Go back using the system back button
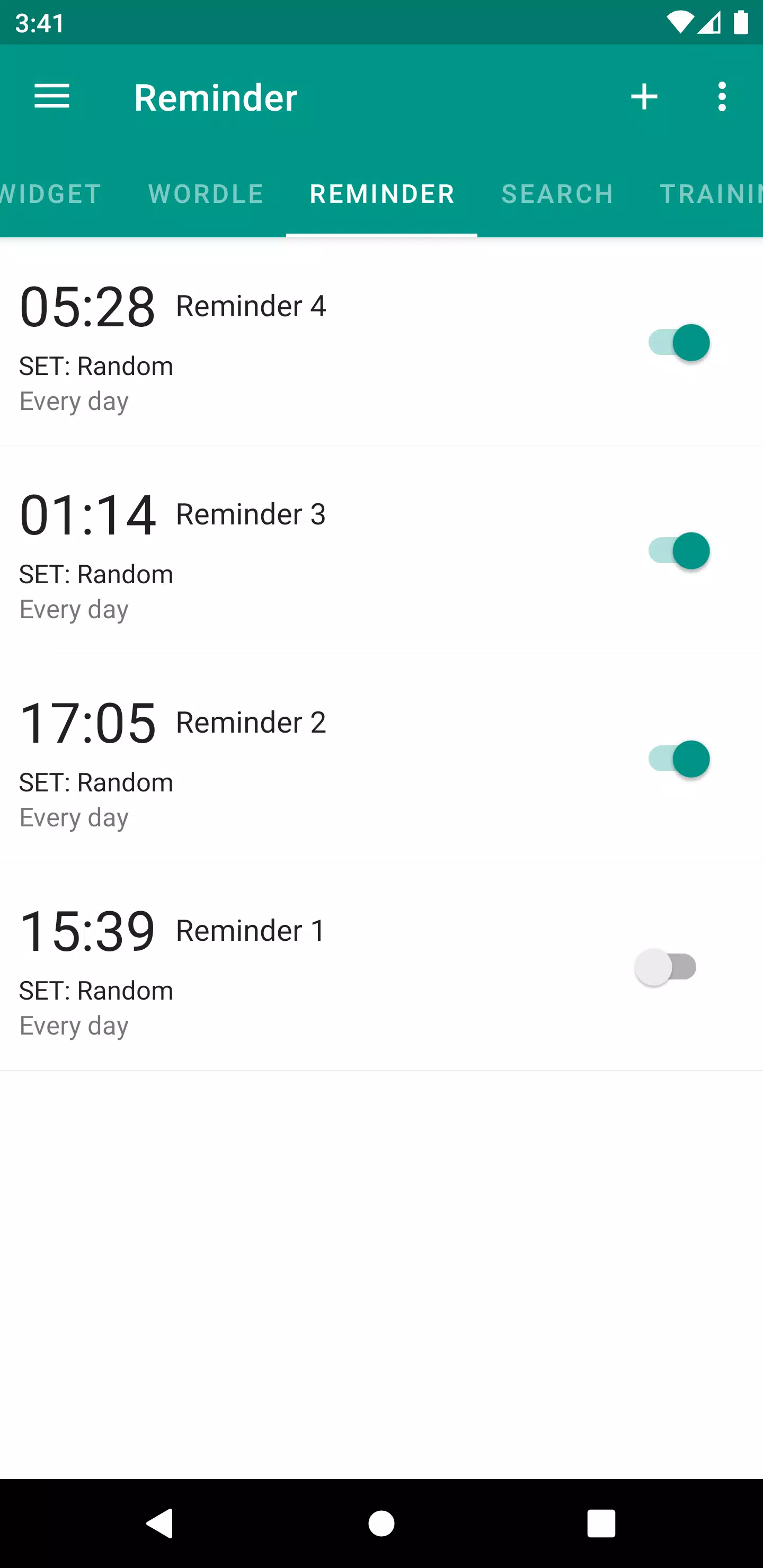Screen dimensions: 763x1568 160,1524
